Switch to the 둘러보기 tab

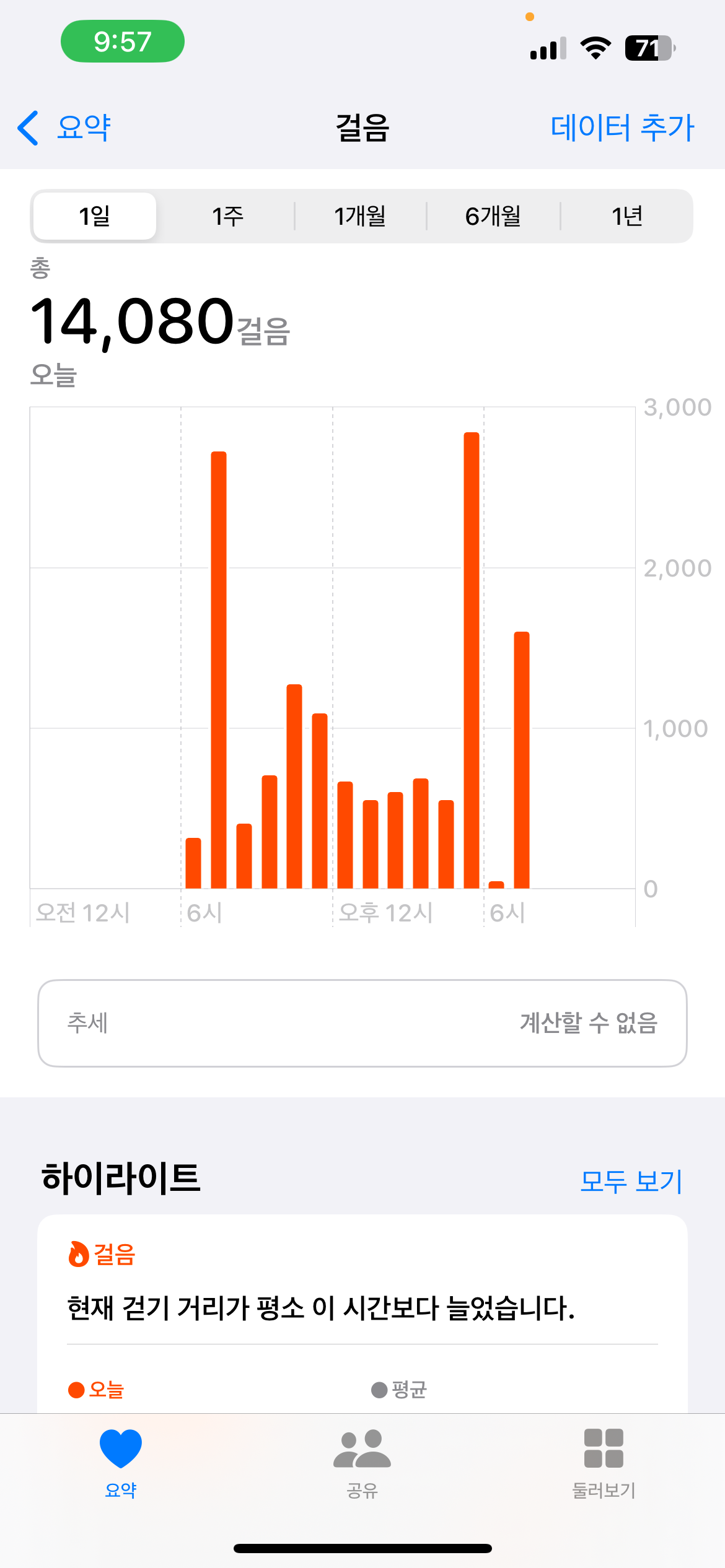tap(604, 1463)
